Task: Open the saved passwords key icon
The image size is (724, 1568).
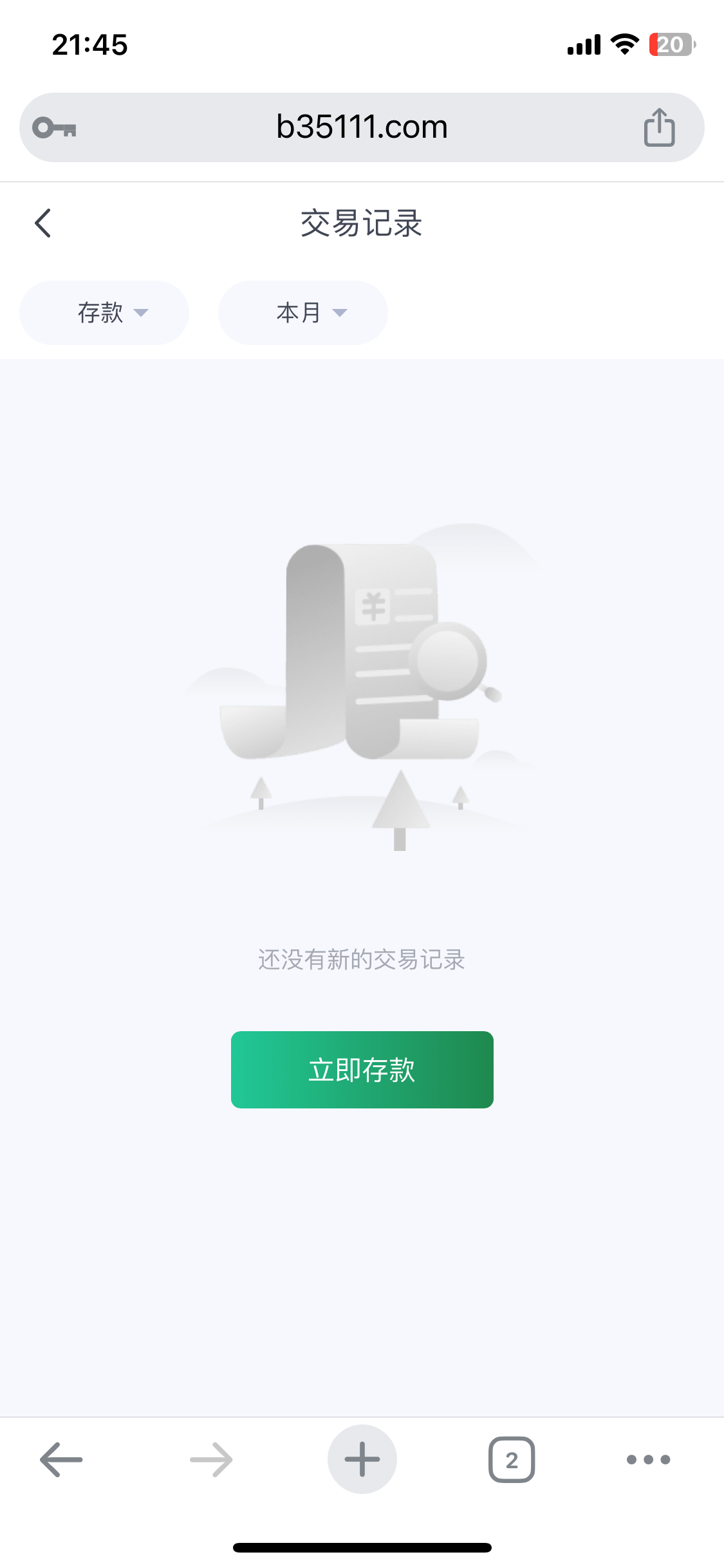Action: 55,127
